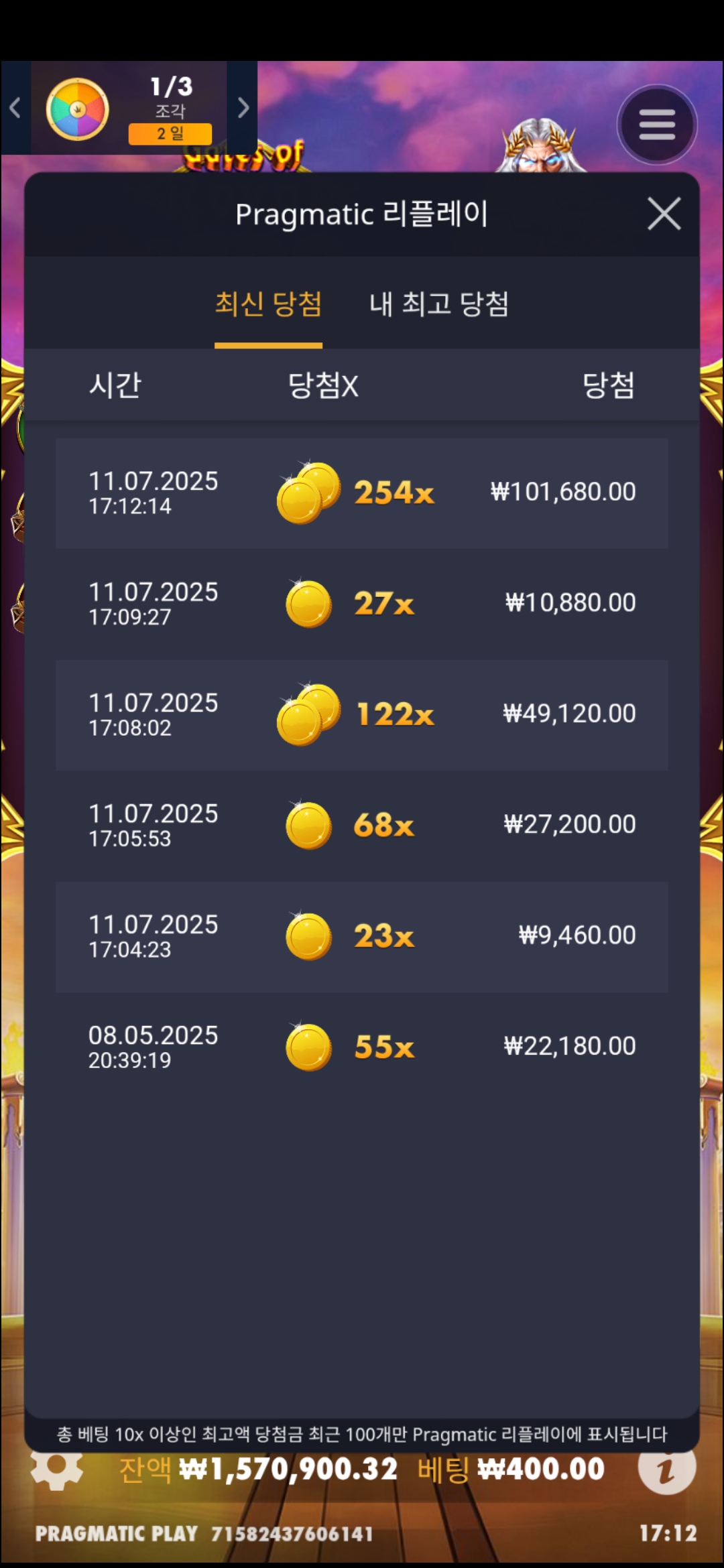Play back the 68x win
Viewport: 724px width, 1568px height.
pyautogui.click(x=362, y=825)
